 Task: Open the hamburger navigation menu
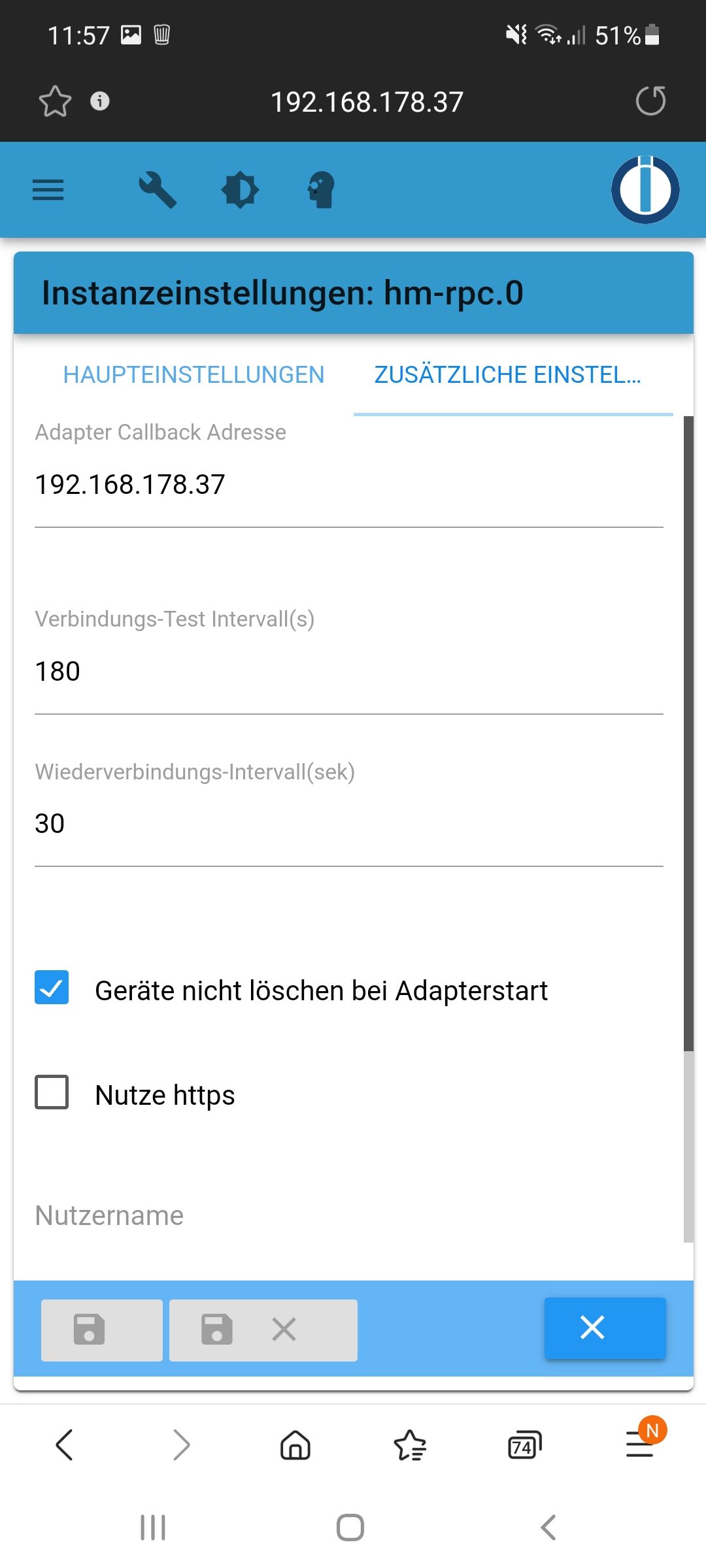(x=48, y=189)
